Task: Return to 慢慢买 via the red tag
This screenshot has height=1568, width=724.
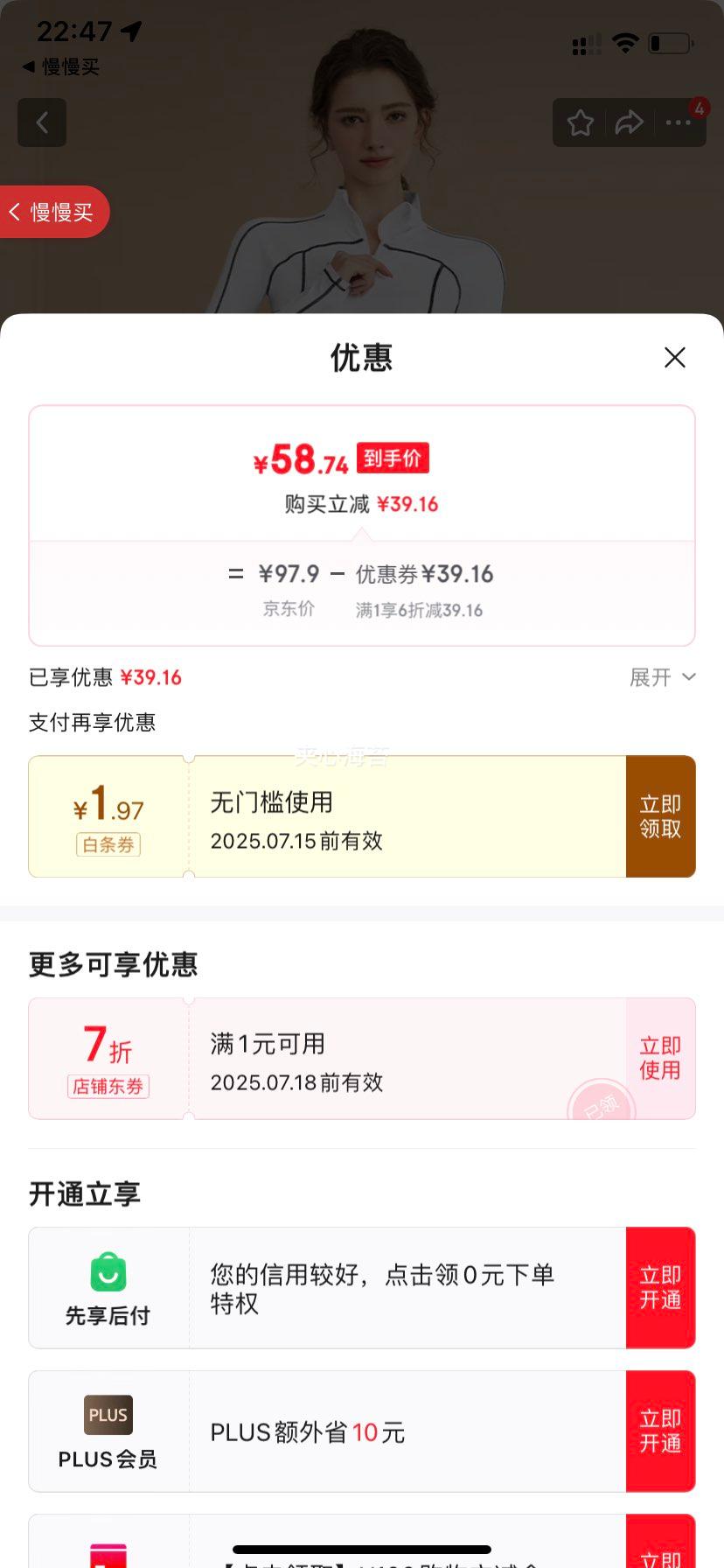Action: 55,212
